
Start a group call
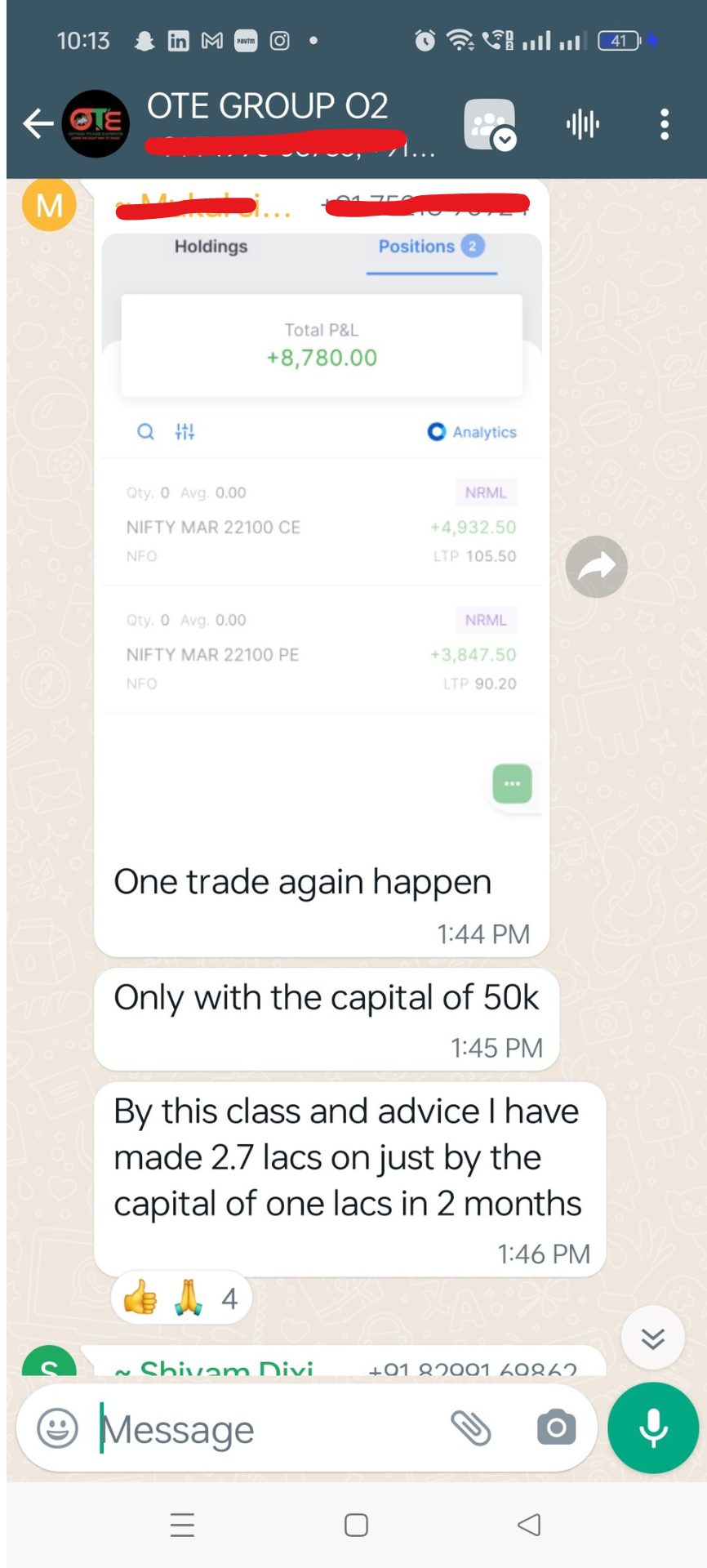point(490,124)
